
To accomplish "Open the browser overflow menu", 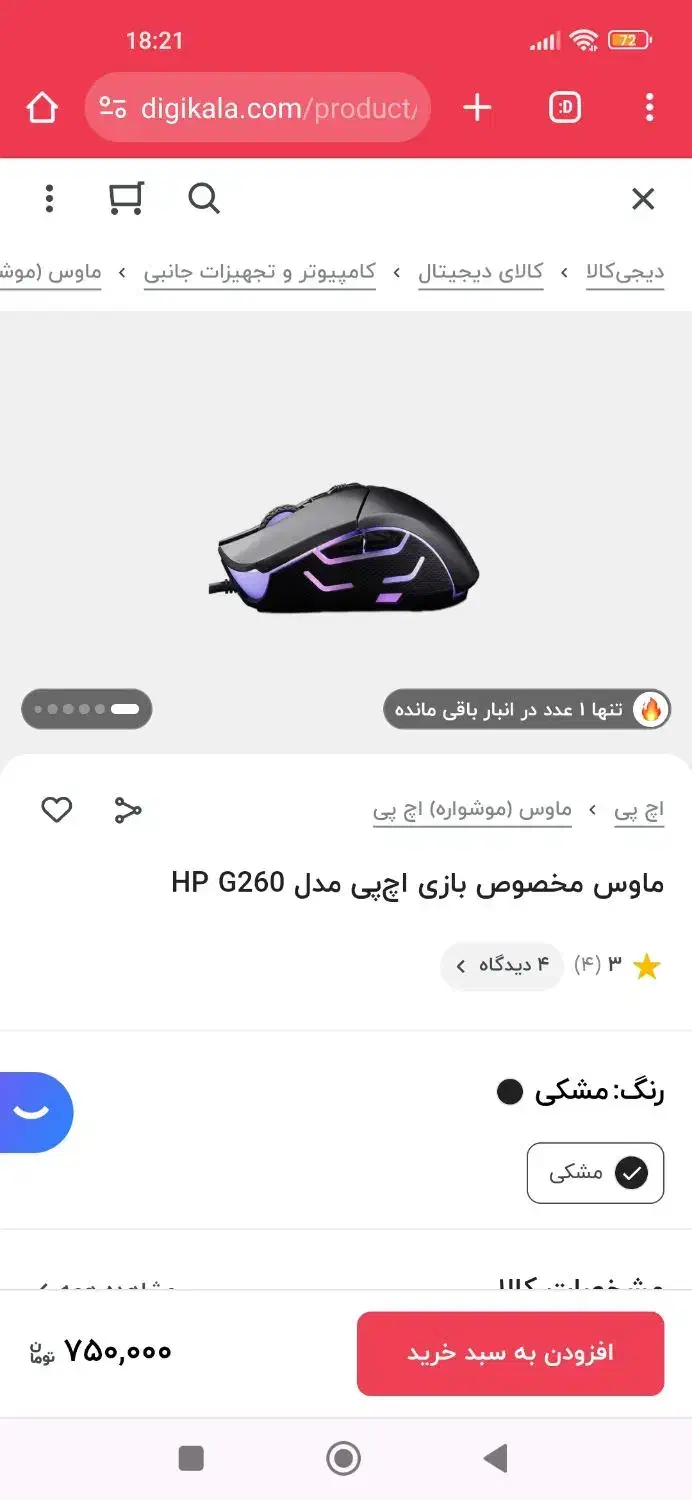I will point(650,107).
